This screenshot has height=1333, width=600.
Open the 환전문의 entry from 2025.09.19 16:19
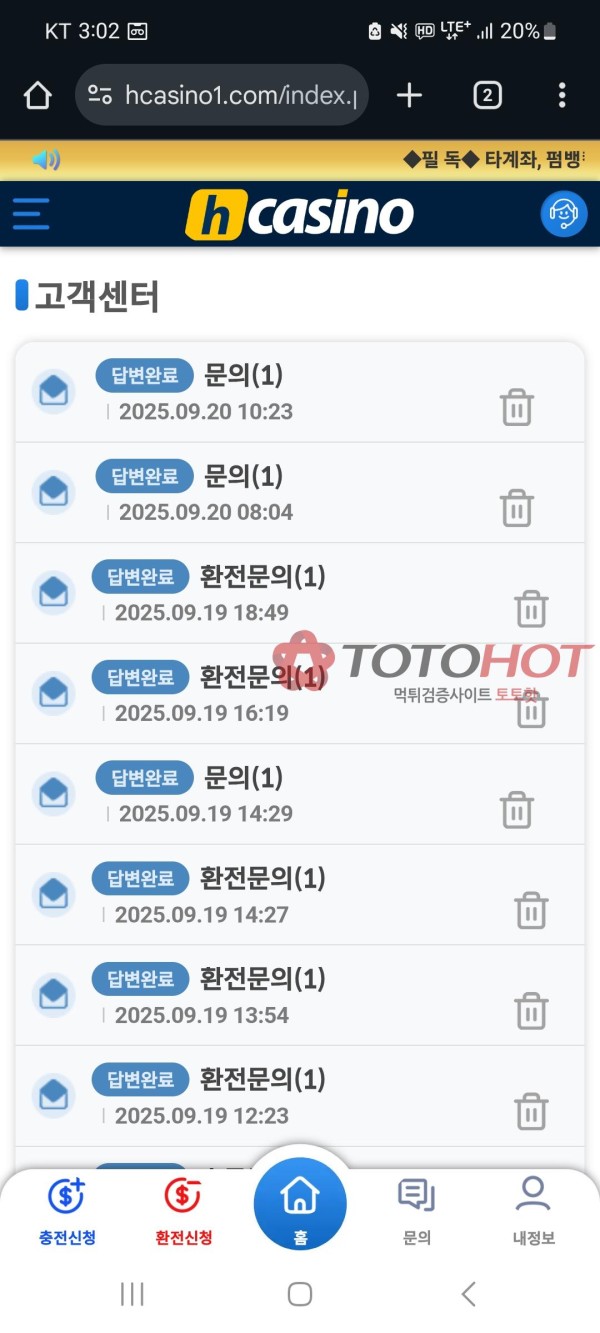(262, 677)
